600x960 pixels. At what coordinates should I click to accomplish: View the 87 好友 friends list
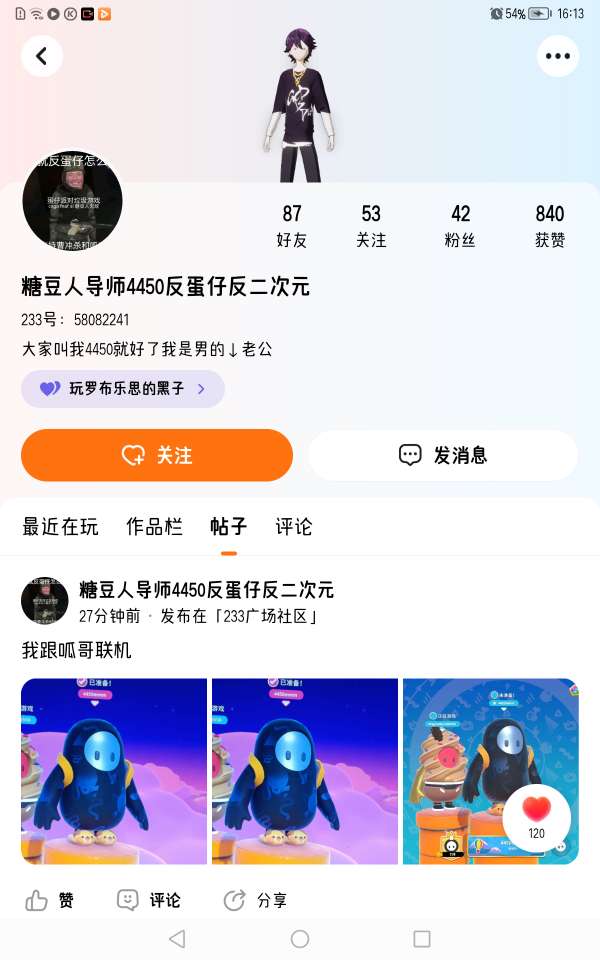(x=292, y=226)
